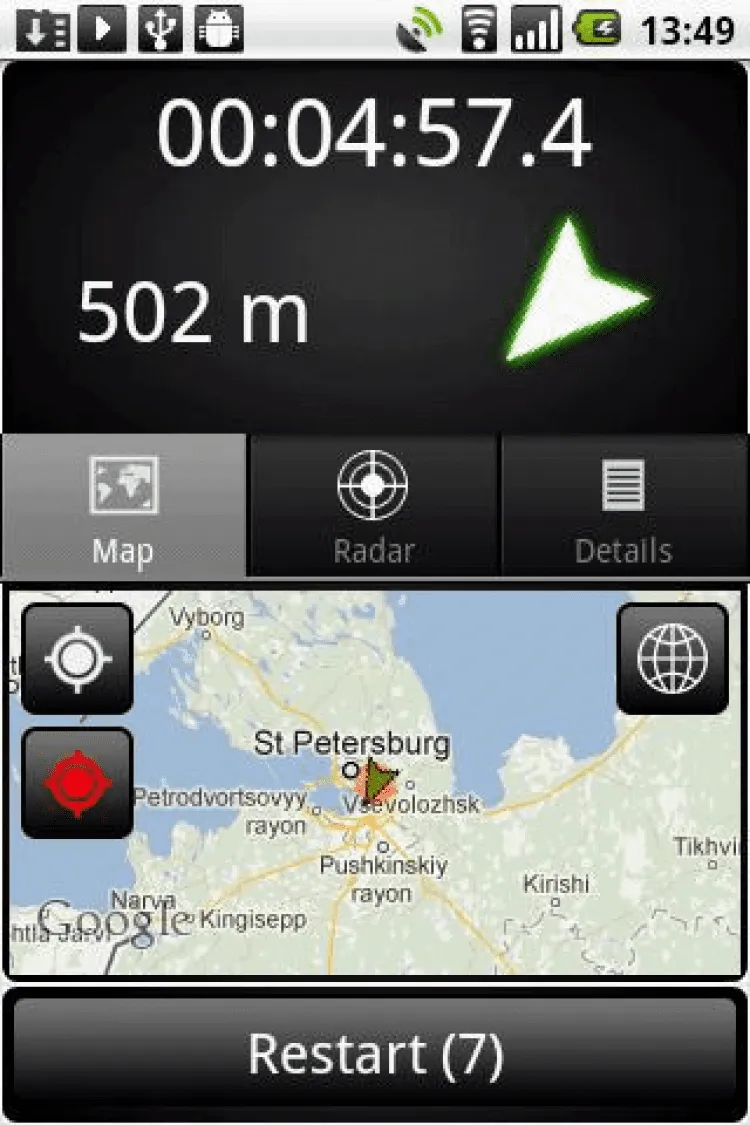750x1125 pixels.
Task: Open the globe map view button
Action: 672,658
